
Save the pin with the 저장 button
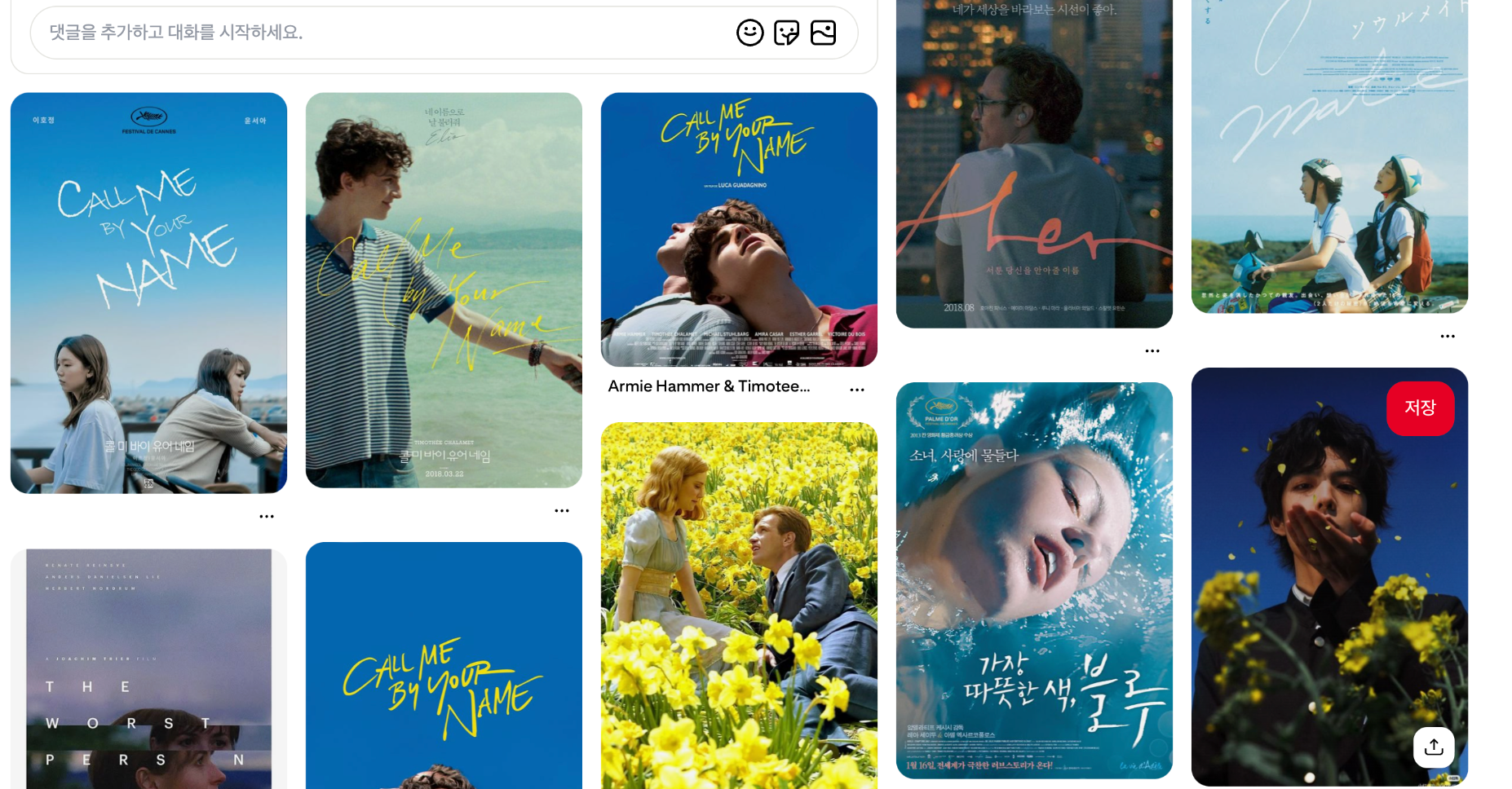(x=1420, y=408)
